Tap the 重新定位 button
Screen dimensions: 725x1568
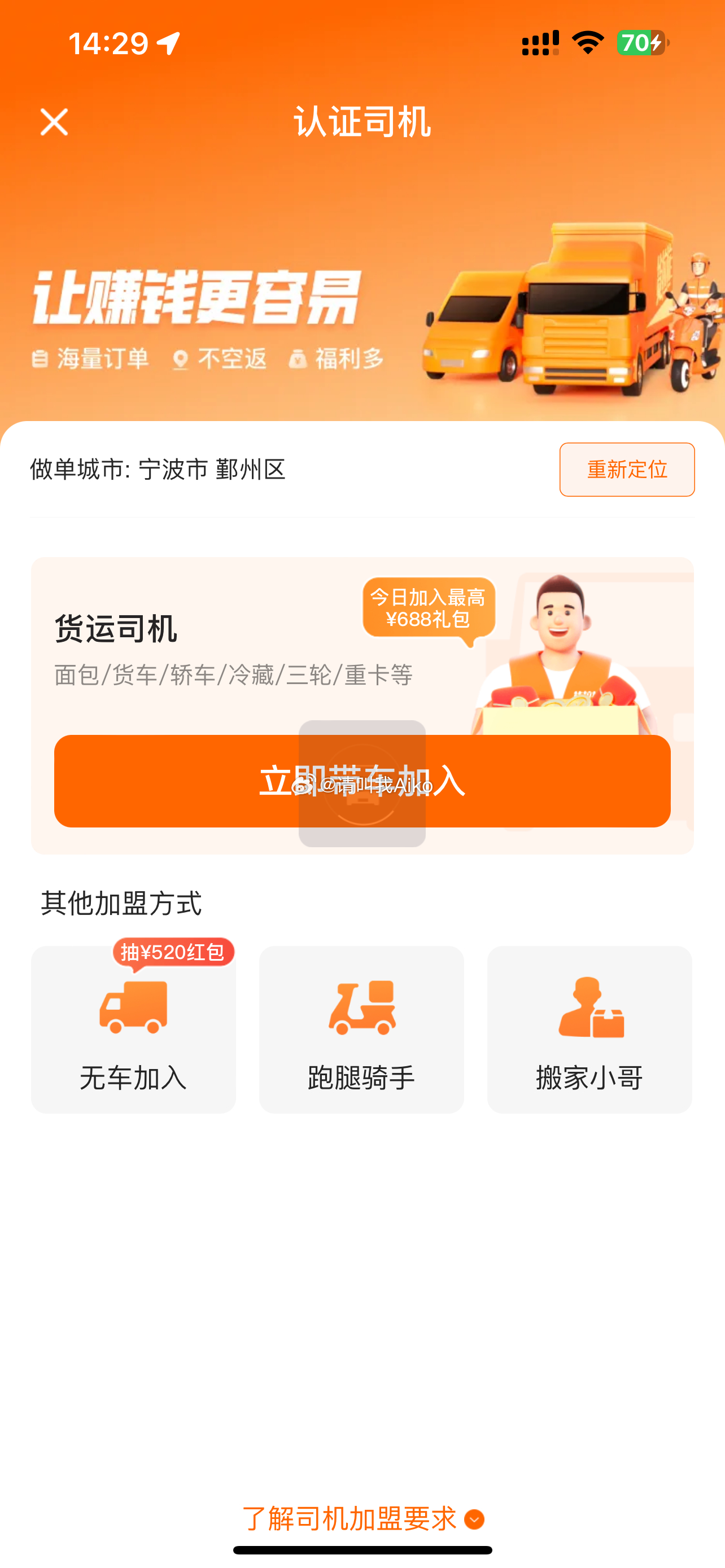pos(626,469)
